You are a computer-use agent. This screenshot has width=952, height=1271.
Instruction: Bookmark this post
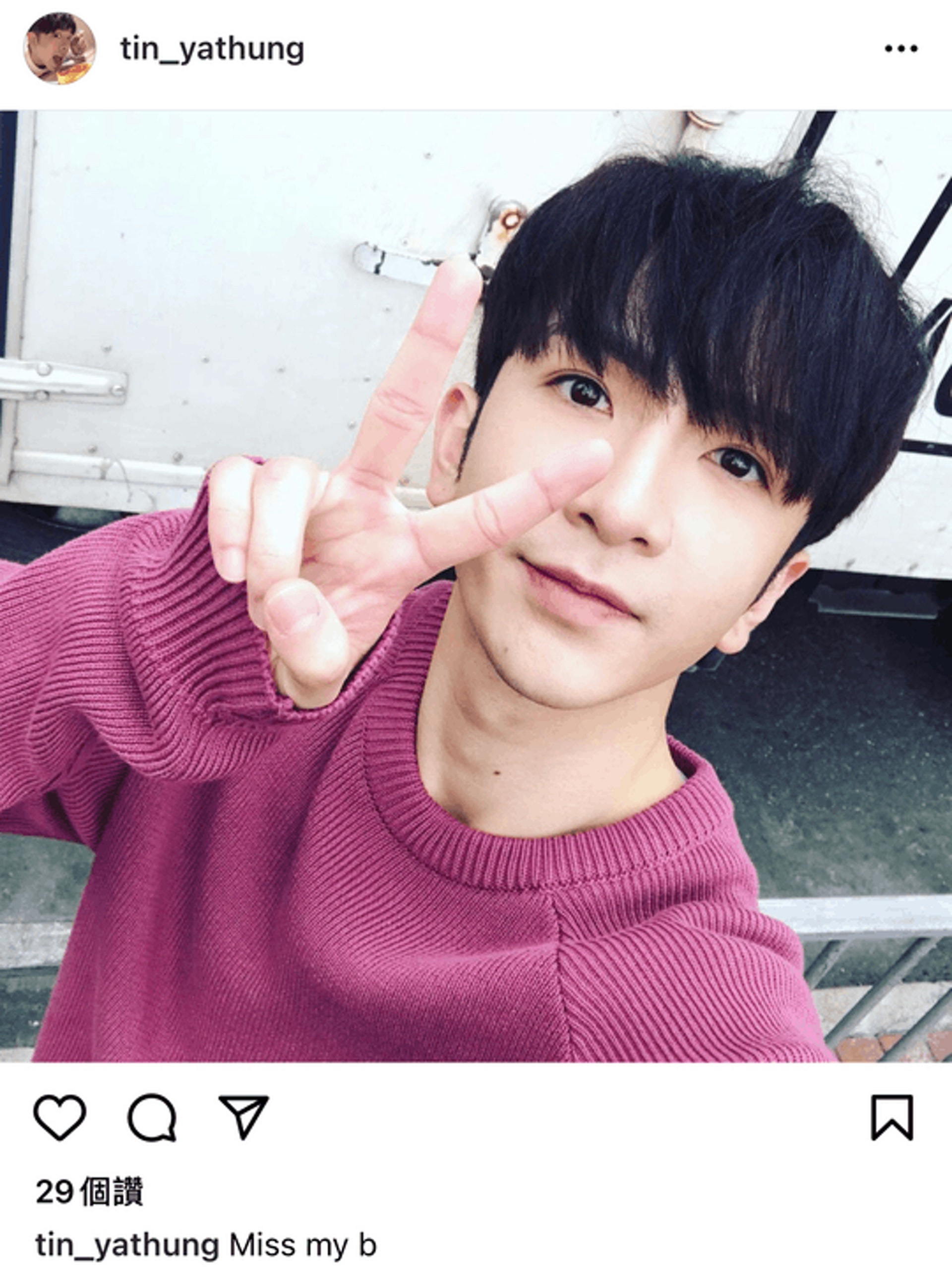pyautogui.click(x=892, y=1117)
